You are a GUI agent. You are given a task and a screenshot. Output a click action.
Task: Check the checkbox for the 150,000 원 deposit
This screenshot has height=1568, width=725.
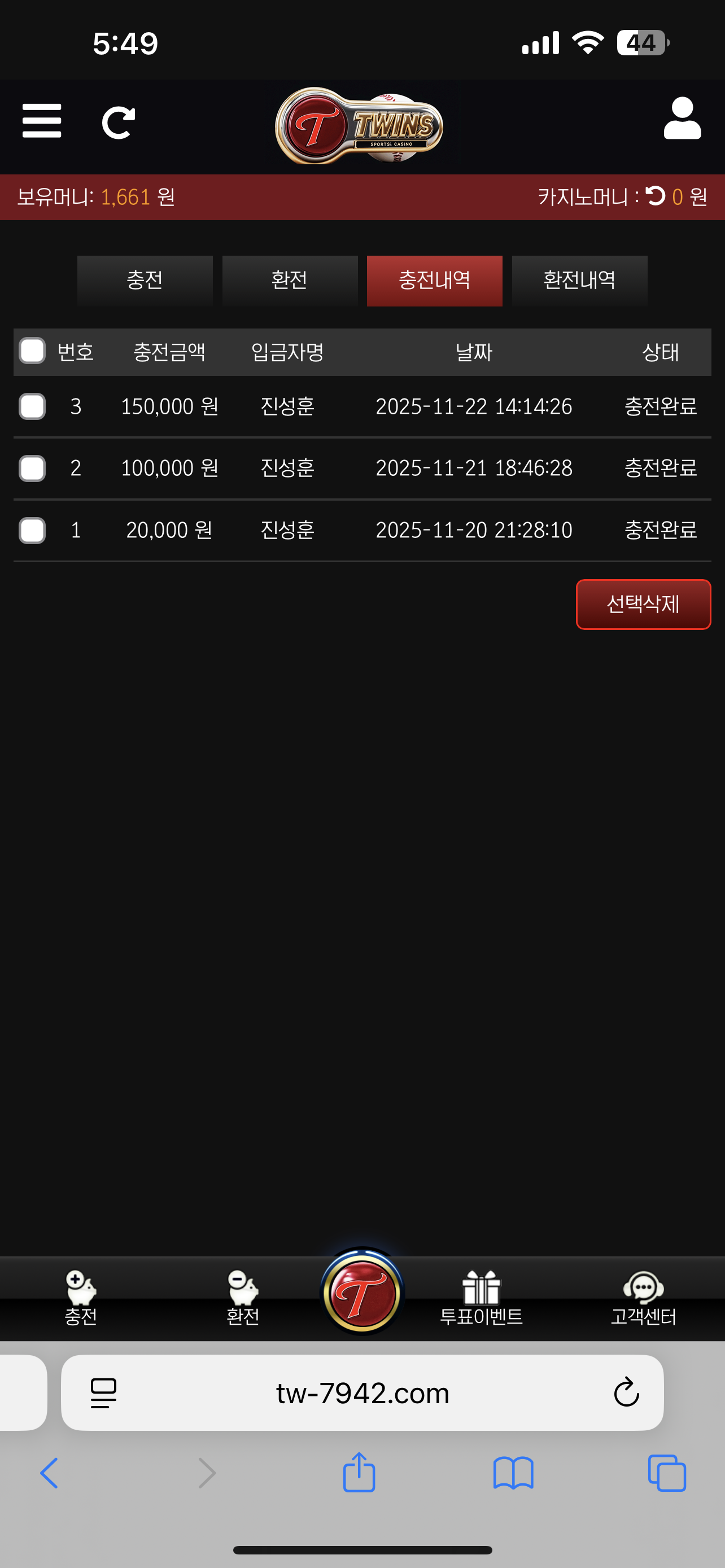click(x=32, y=406)
